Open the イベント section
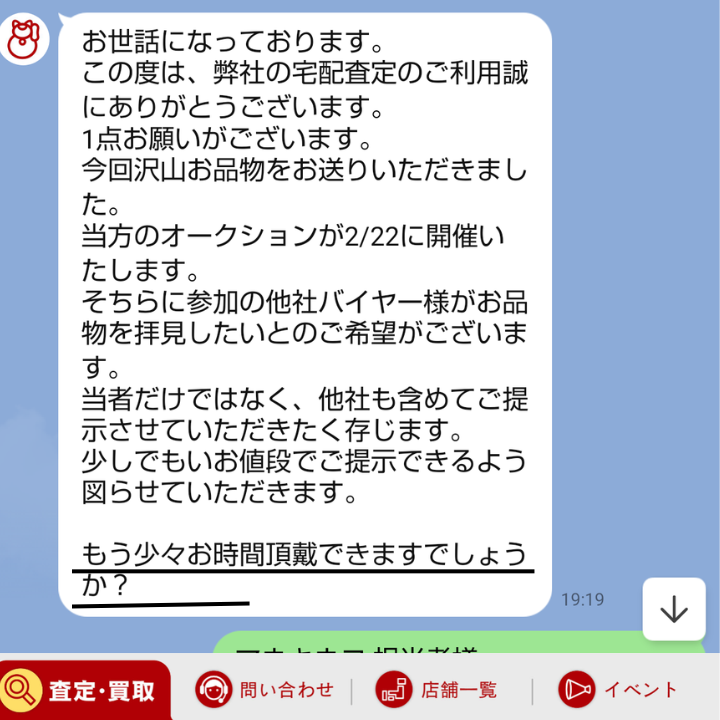 coord(618,690)
